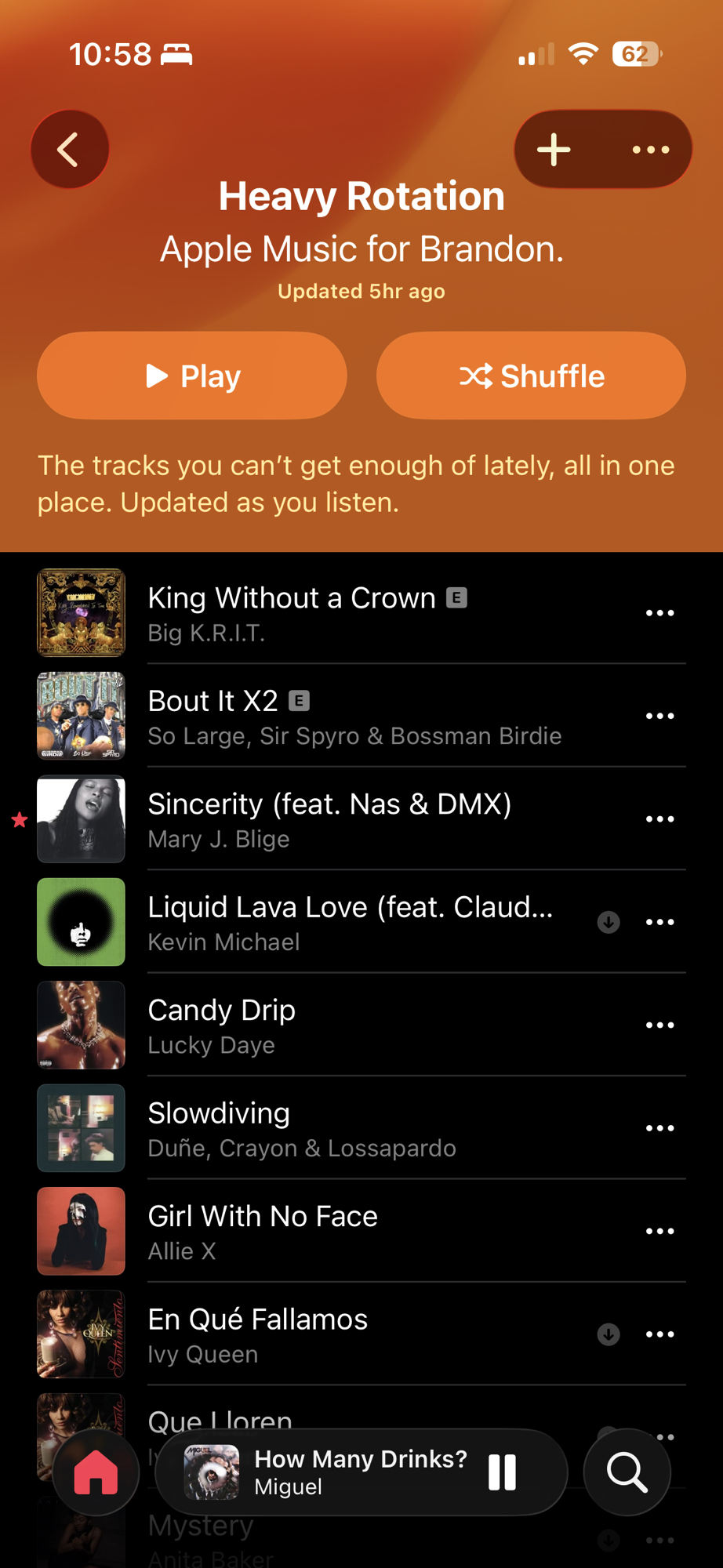Viewport: 723px width, 1568px height.
Task: Add Heavy Rotation playlist to library
Action: point(554,149)
